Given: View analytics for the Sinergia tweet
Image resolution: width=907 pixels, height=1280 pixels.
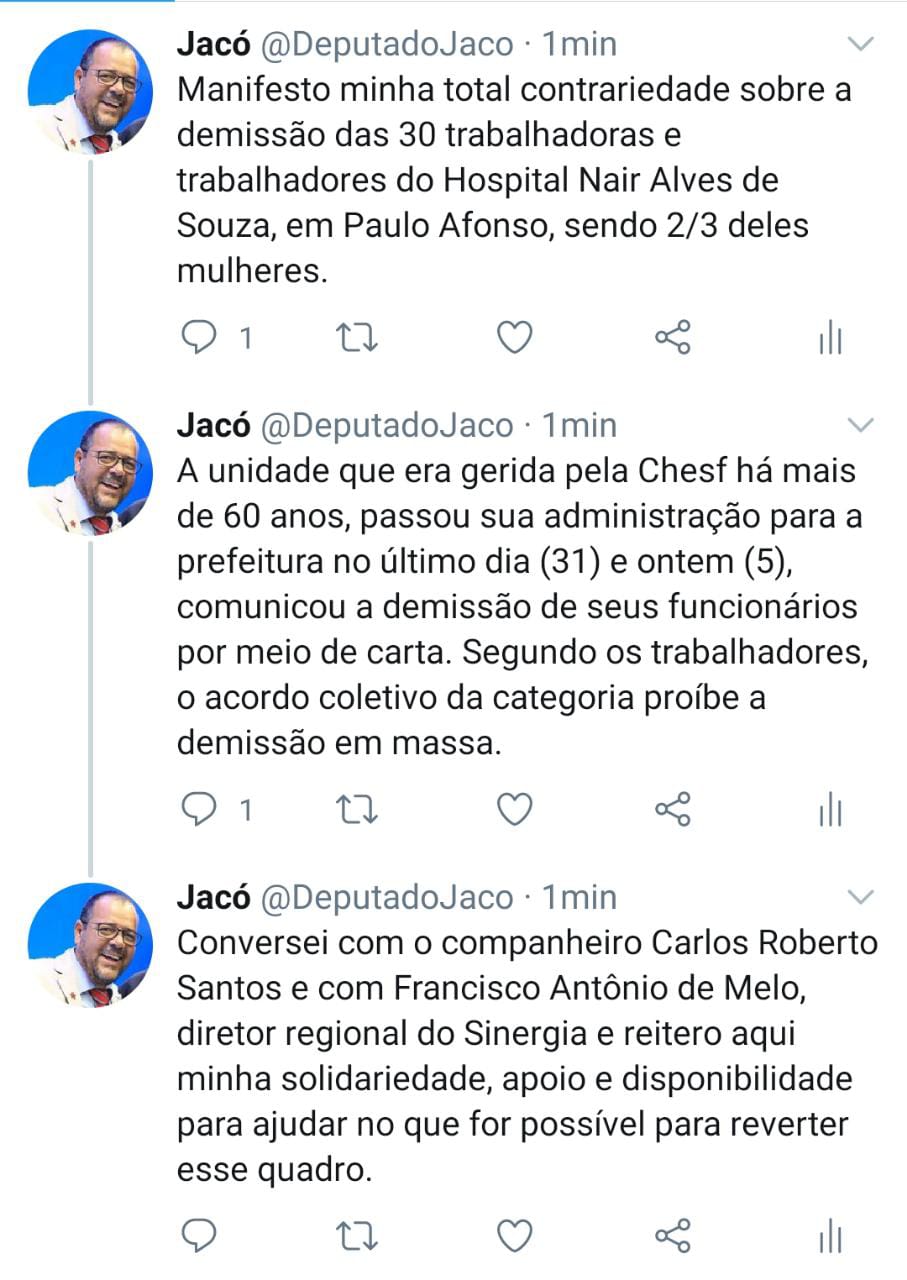Looking at the screenshot, I should click(830, 1237).
